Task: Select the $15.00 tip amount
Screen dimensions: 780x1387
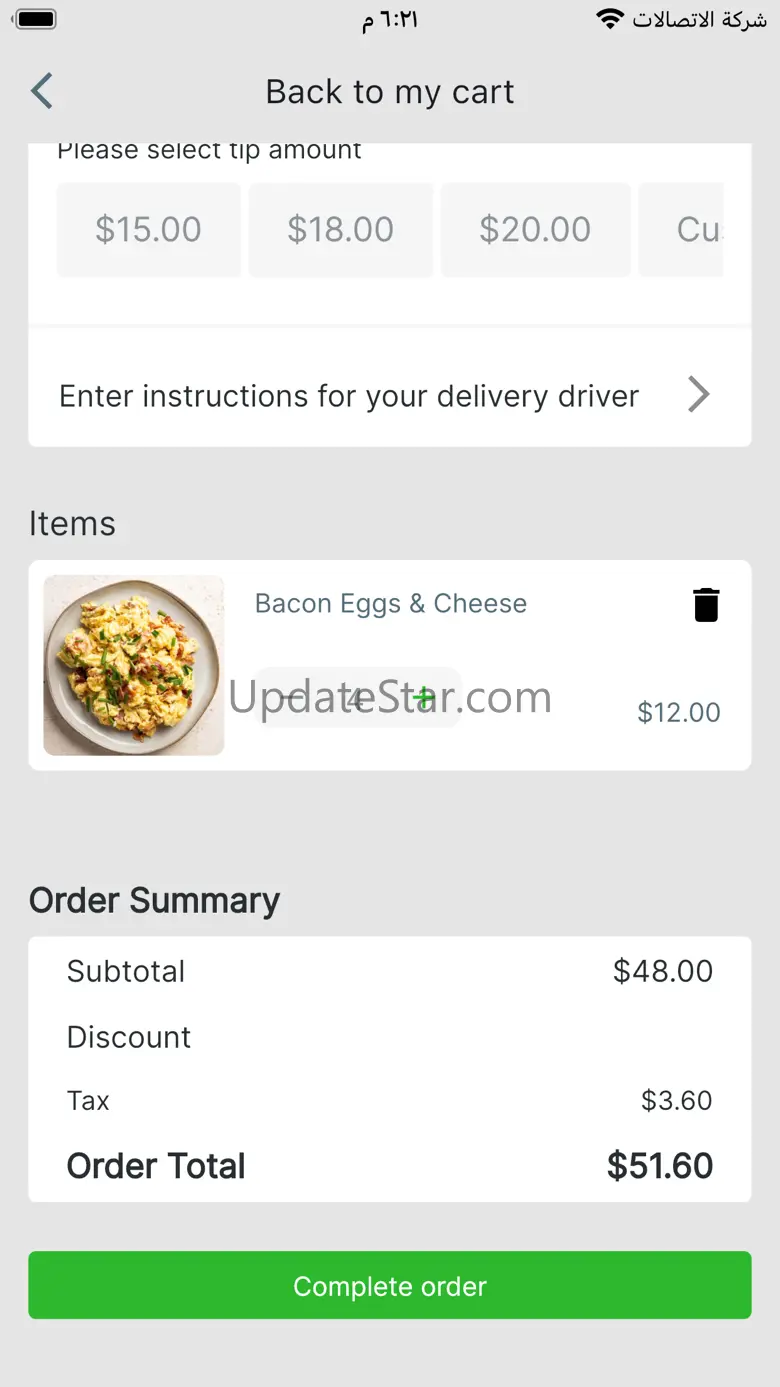Action: click(148, 229)
